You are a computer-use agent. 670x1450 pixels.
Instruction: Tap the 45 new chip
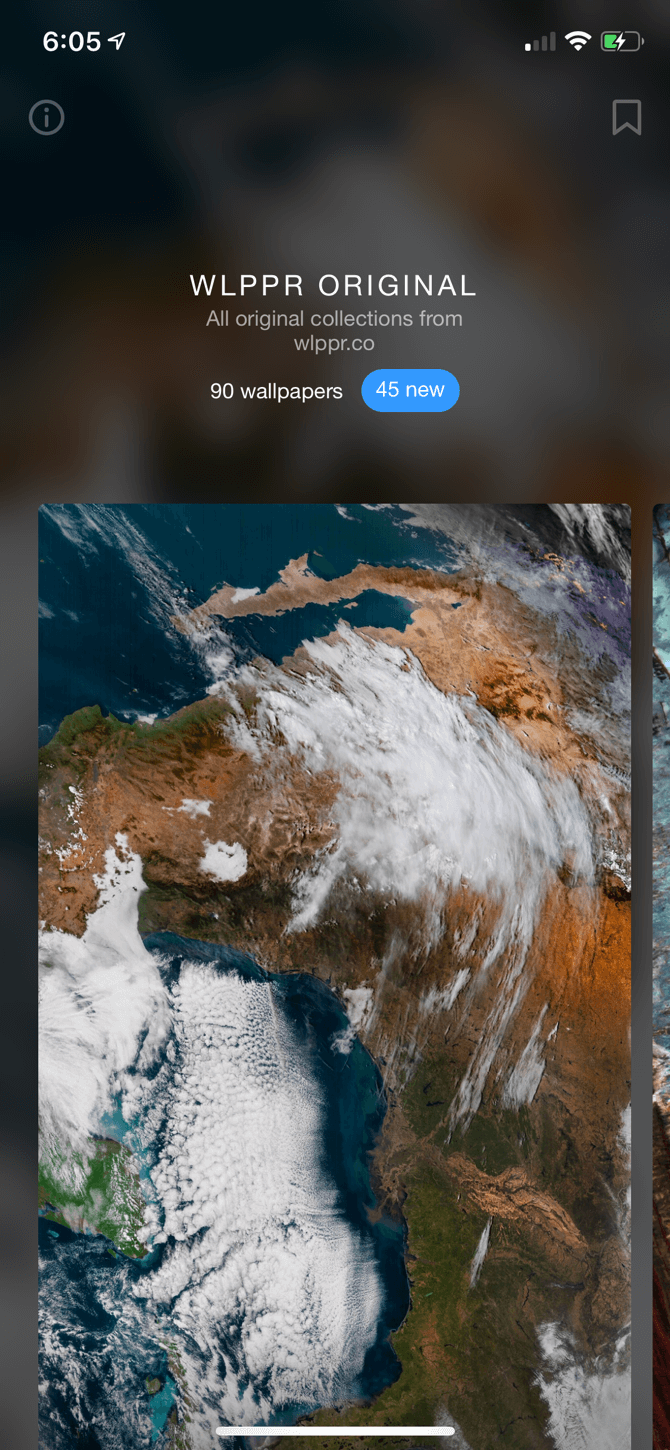point(410,390)
